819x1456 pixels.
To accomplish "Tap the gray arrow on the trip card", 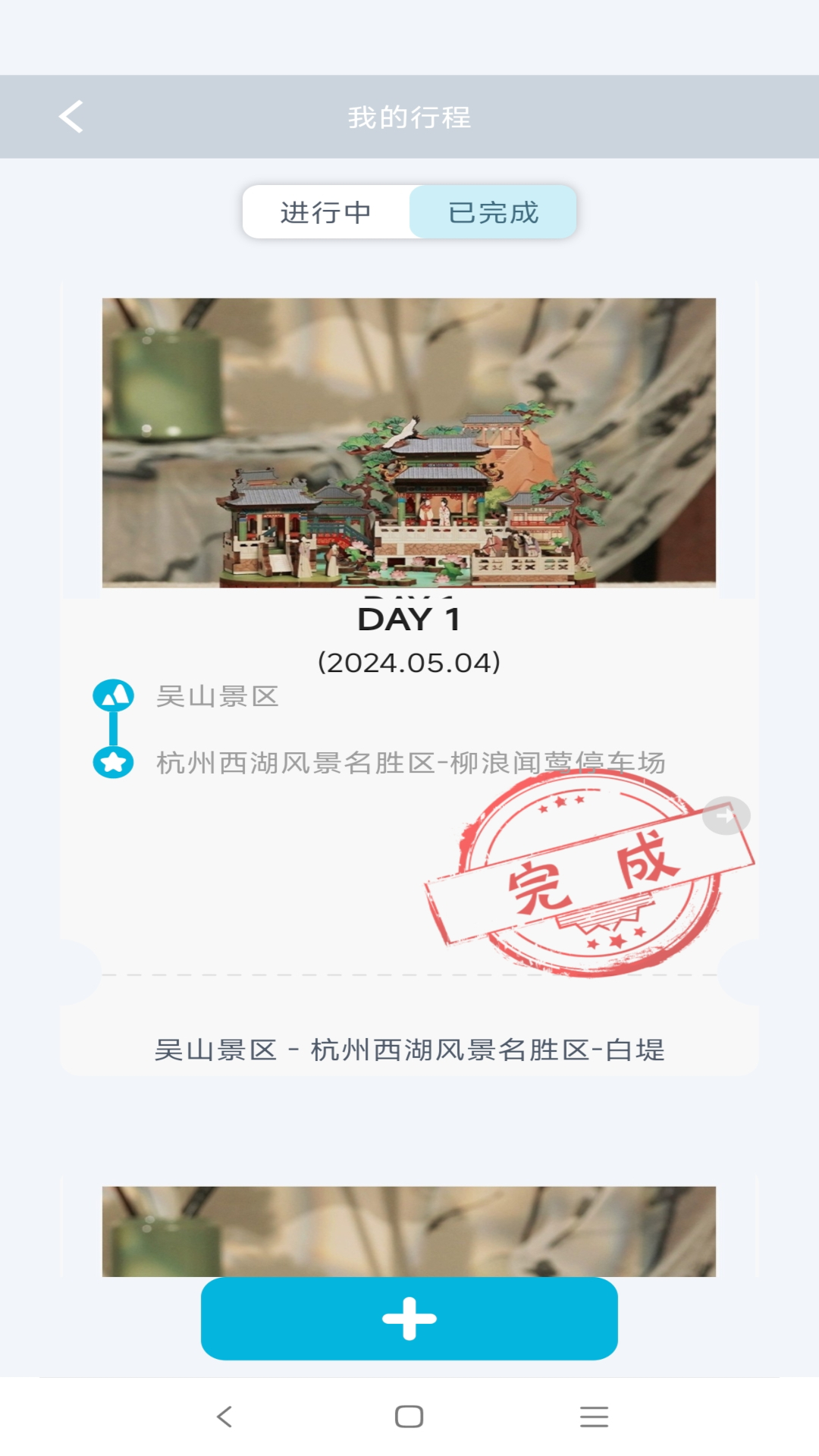I will (726, 816).
